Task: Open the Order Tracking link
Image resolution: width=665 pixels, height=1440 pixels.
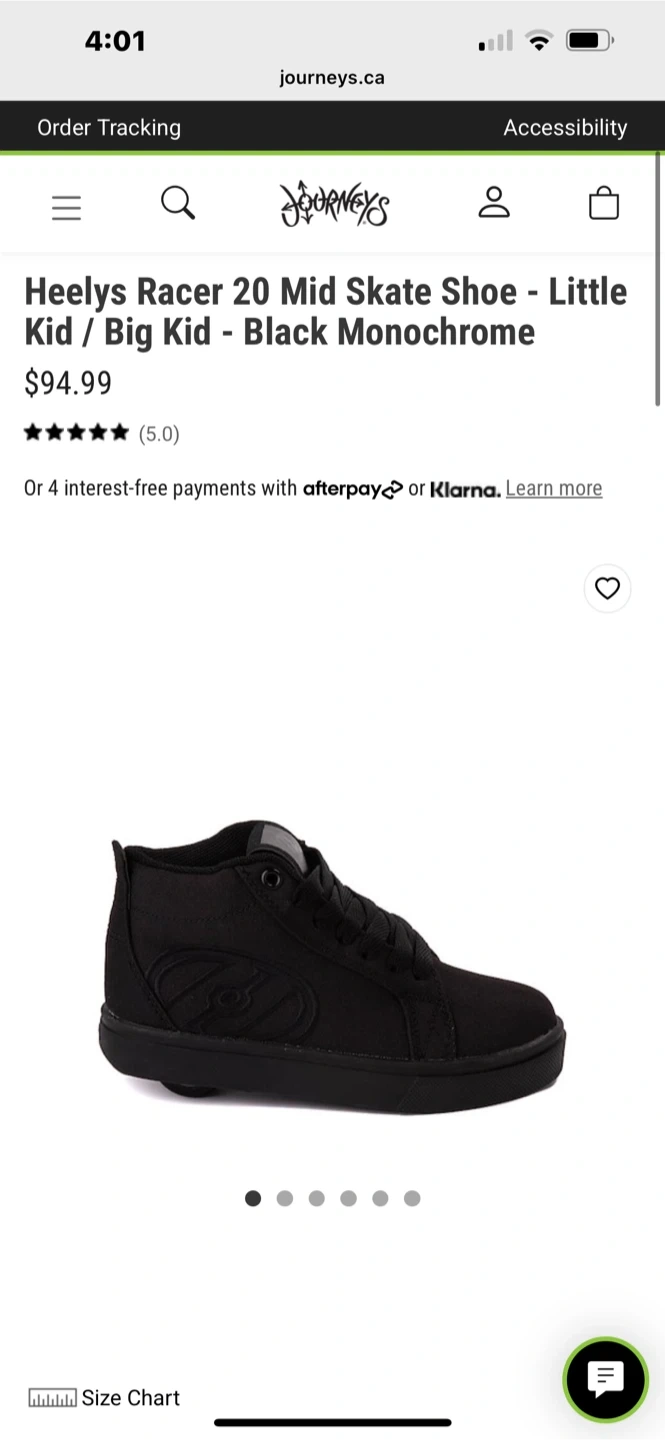Action: [109, 127]
